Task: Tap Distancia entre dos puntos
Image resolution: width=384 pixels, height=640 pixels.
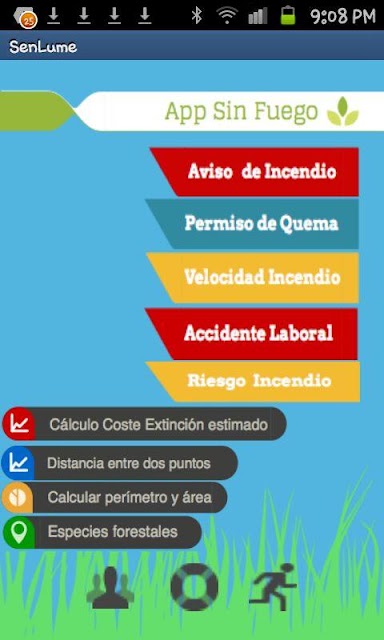Action: pos(120,463)
